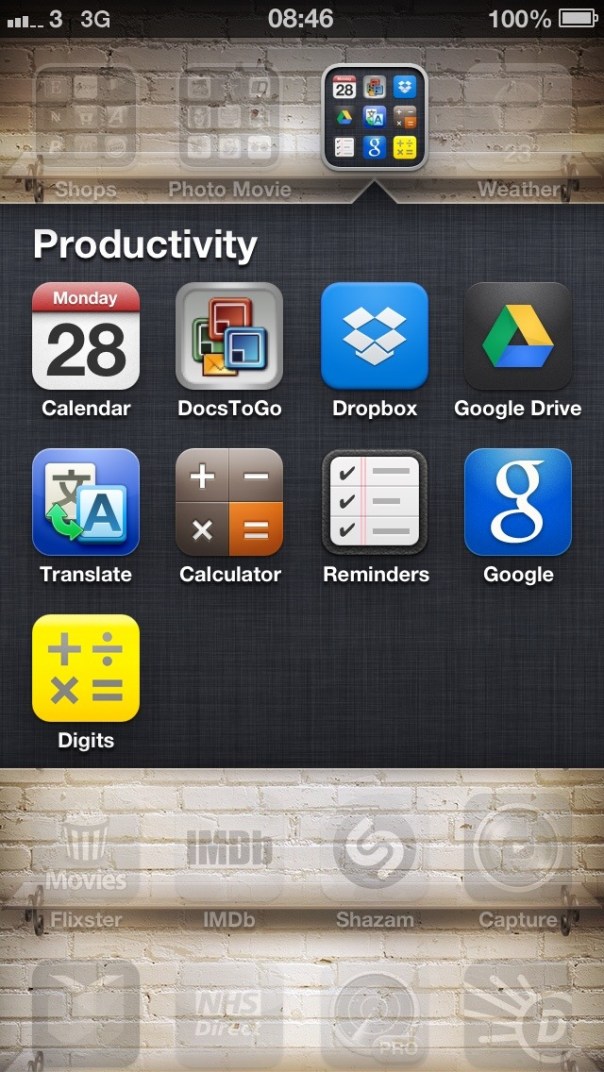
Task: Launch the Google search app
Action: coord(518,502)
